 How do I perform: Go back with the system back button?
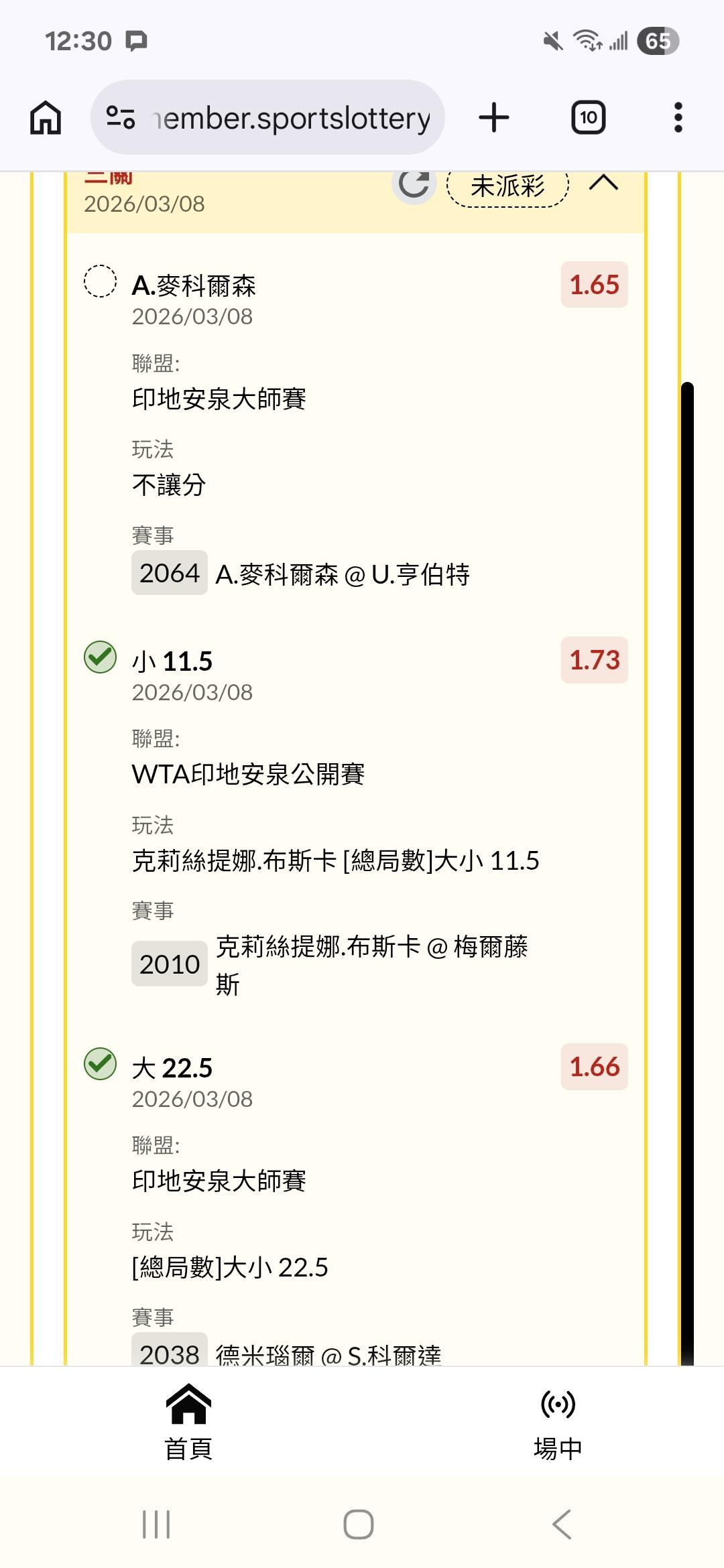click(x=562, y=1524)
